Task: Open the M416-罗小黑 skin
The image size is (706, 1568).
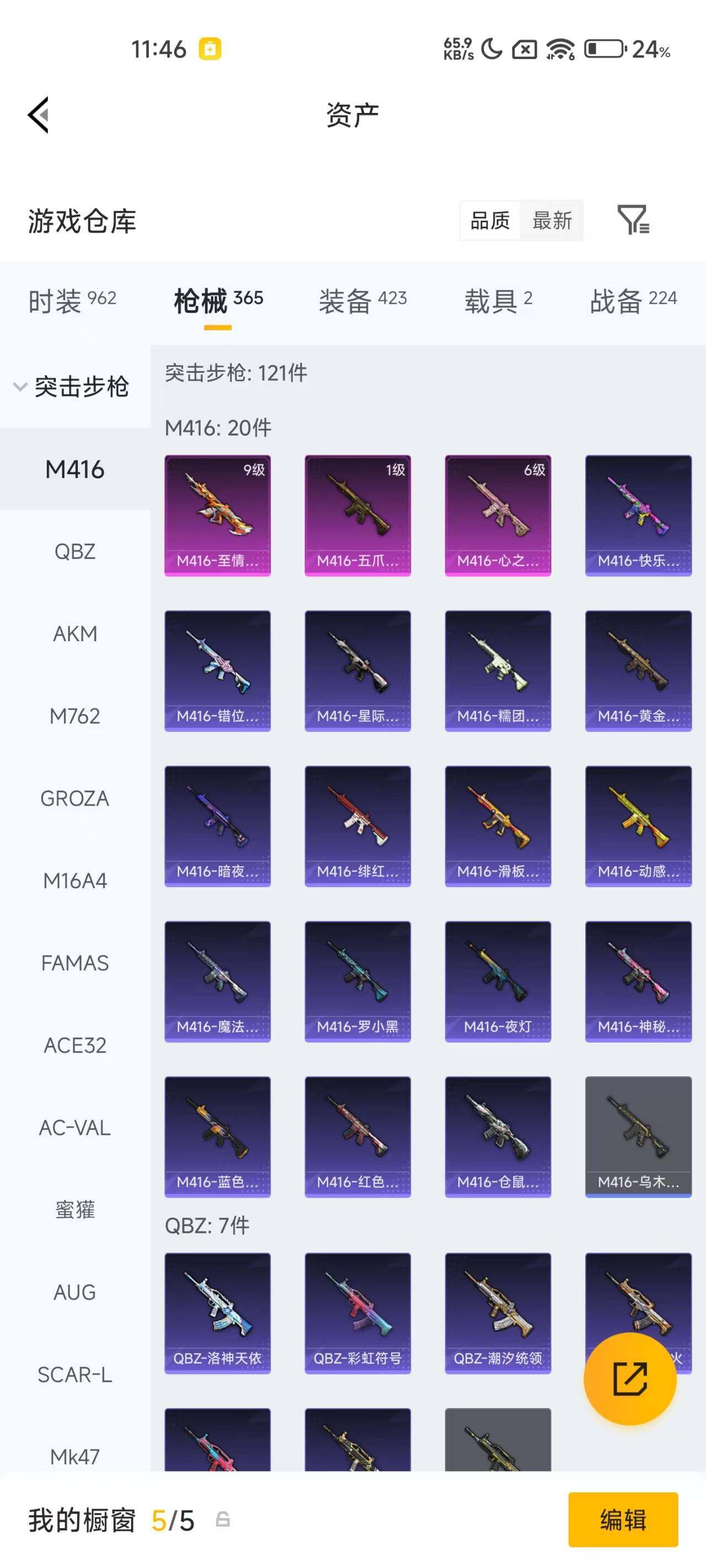Action: [357, 981]
